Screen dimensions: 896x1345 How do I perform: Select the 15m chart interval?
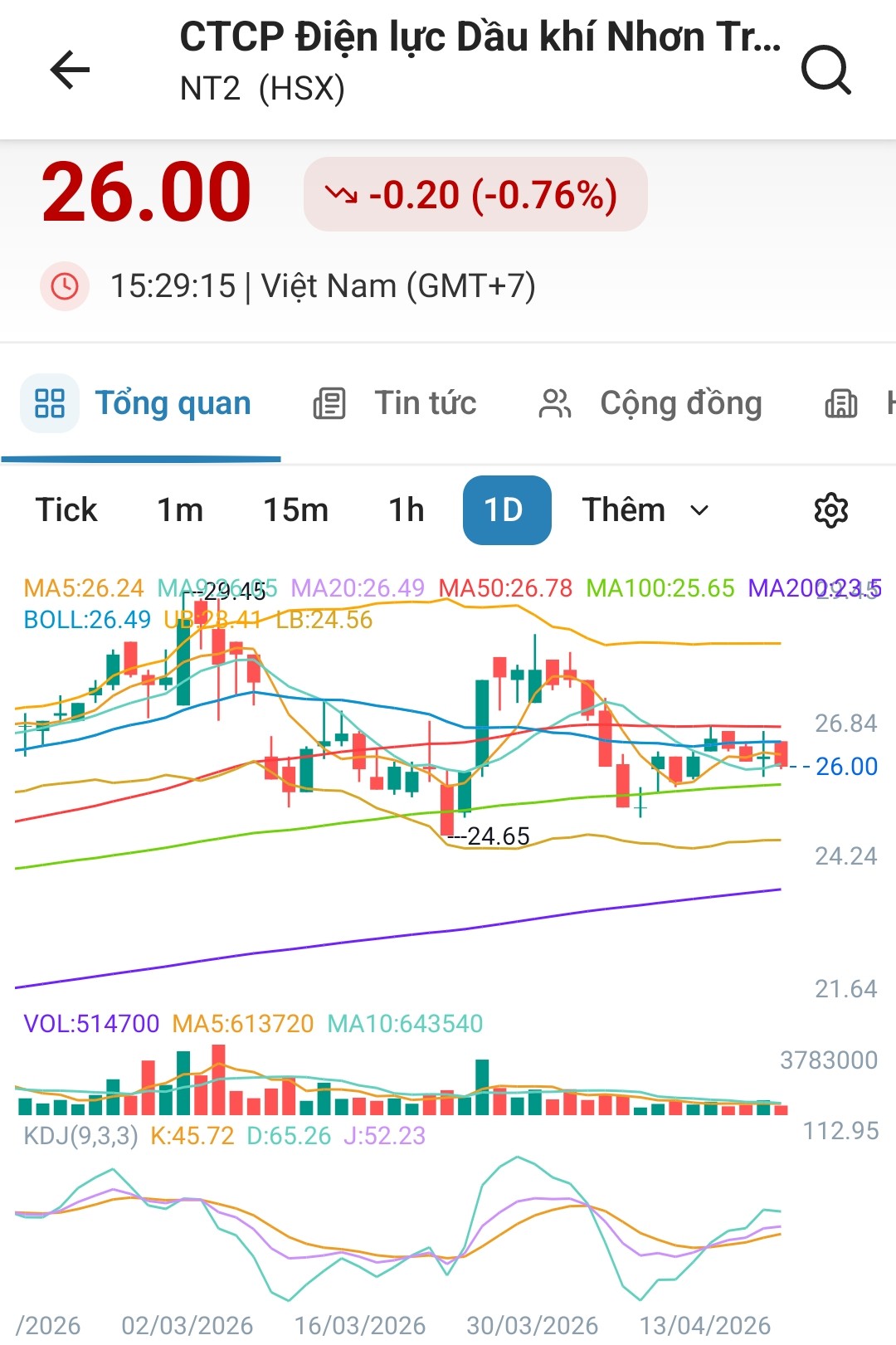(x=295, y=510)
